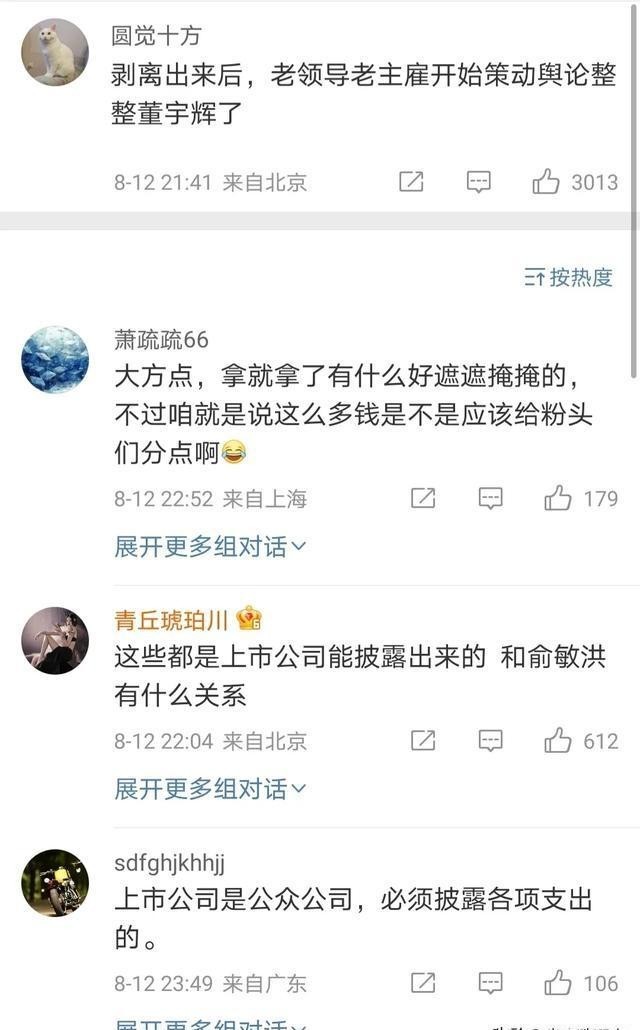This screenshot has height=1030, width=640.
Task: Repost sdfghjkhhjj's comment
Action: click(x=423, y=983)
